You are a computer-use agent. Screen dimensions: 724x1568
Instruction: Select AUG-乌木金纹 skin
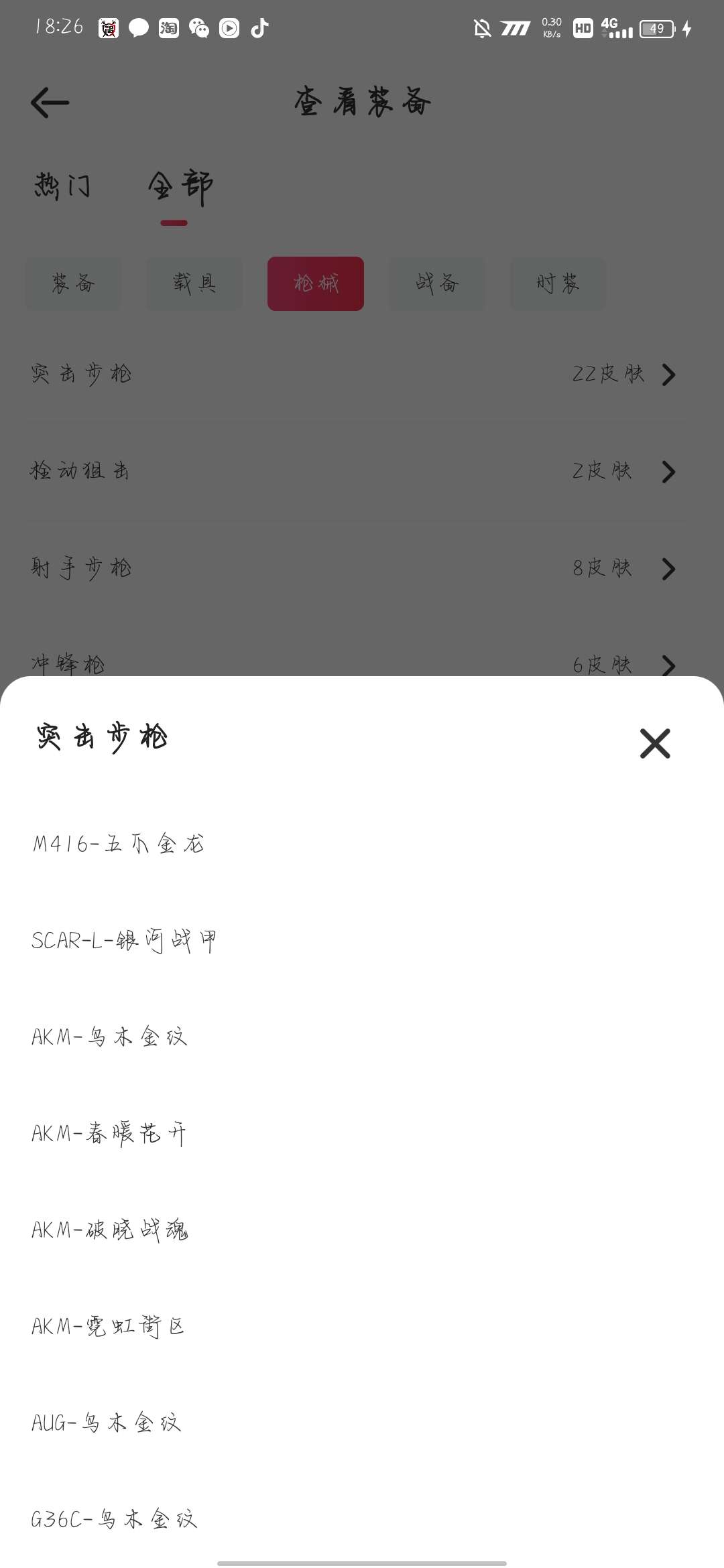coord(107,1423)
